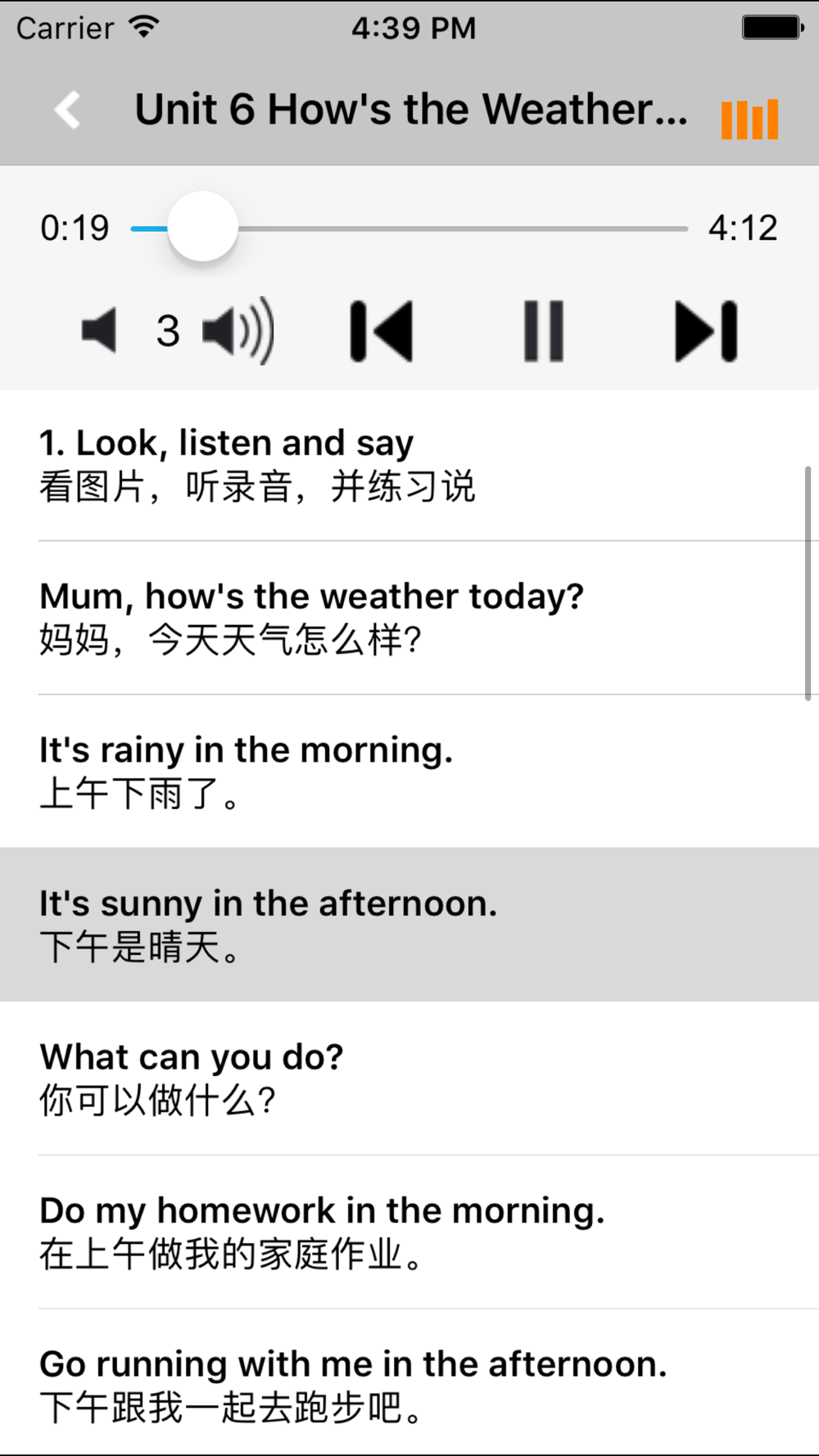Select the highlighted "It's sunny in the afternoon." row

click(409, 925)
